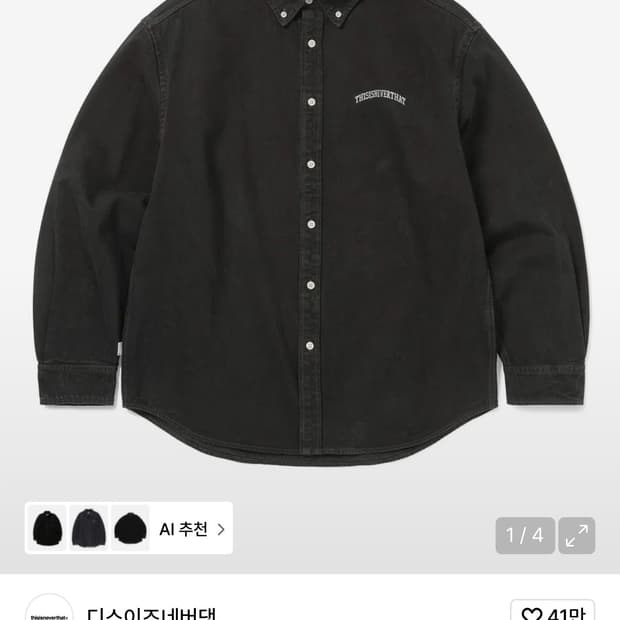
Task: Open the thisisneverthat brand page
Action: (150, 612)
